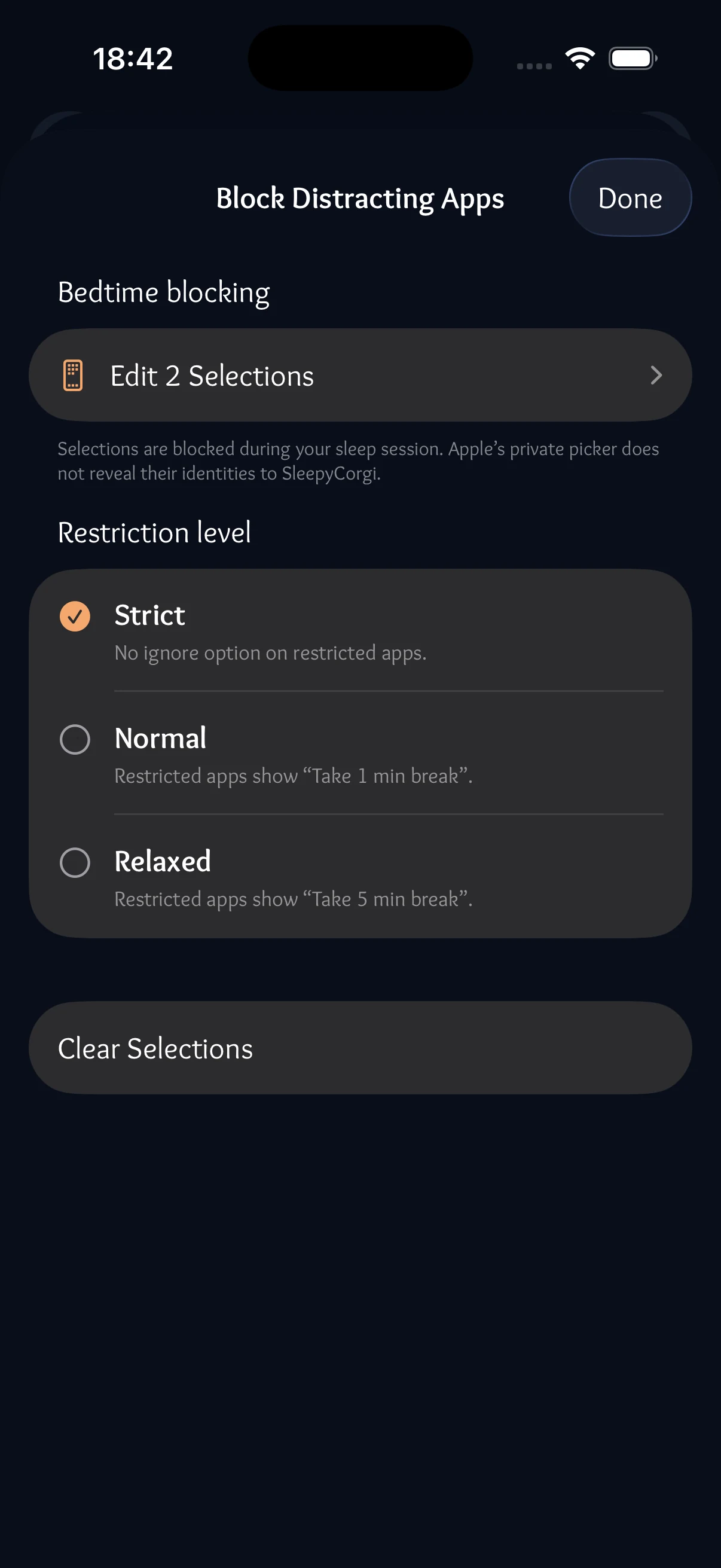The height and width of the screenshot is (1568, 721).
Task: Choose the Normal restriction level
Action: [360, 754]
